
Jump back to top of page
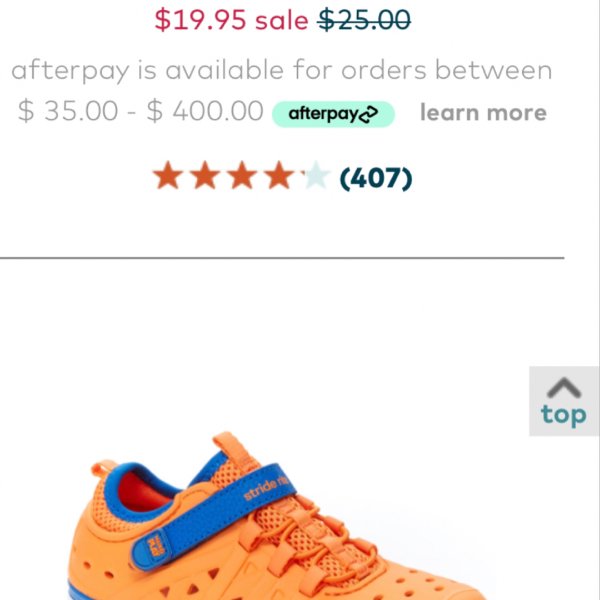[563, 401]
